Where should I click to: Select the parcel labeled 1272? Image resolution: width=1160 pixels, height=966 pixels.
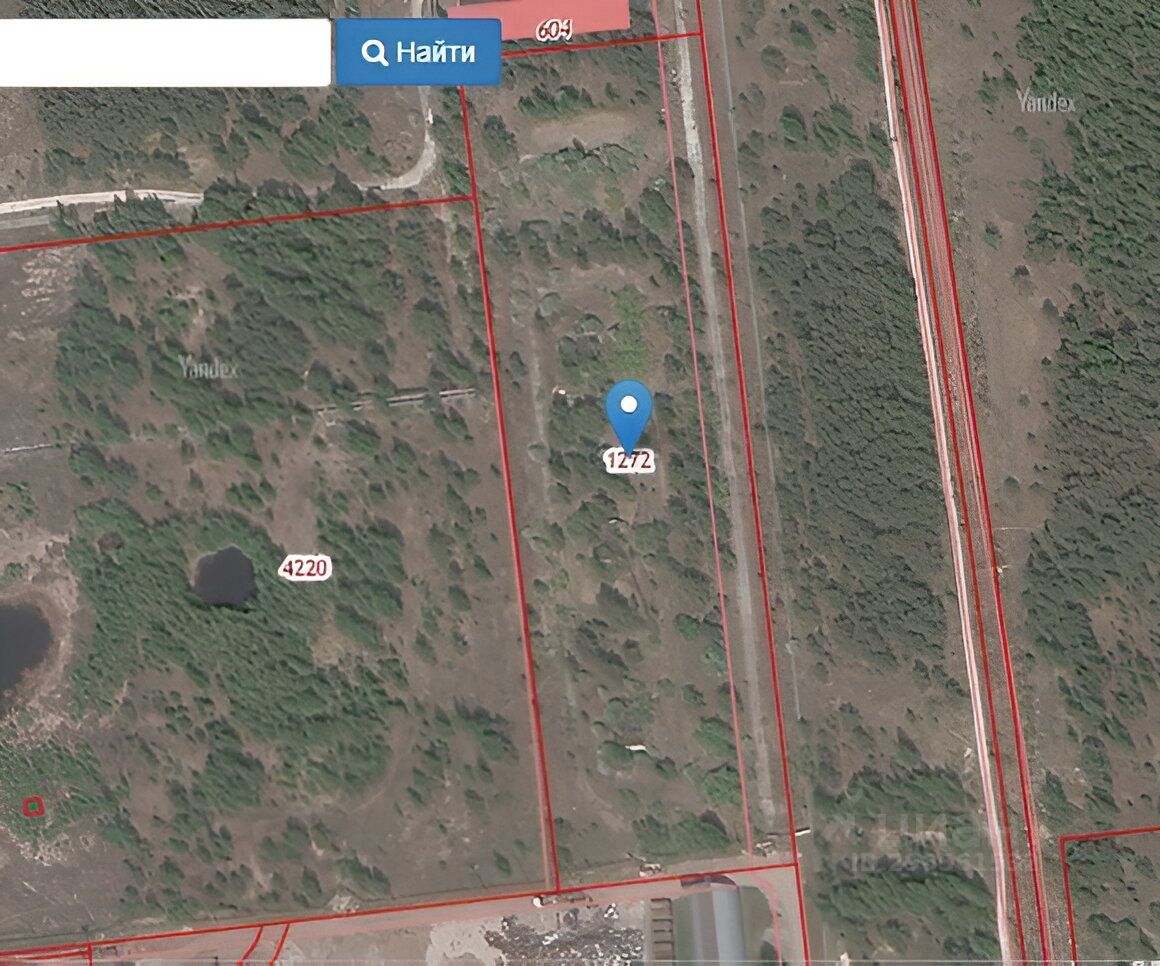(x=629, y=461)
